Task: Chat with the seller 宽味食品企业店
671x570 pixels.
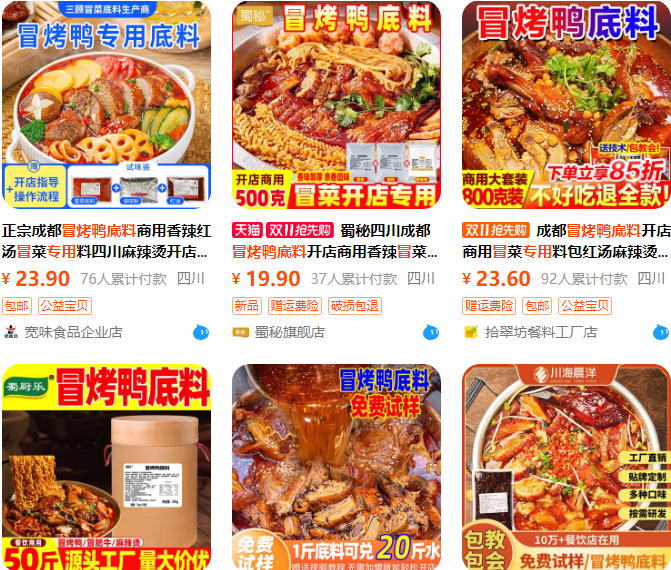Action: coord(201,332)
